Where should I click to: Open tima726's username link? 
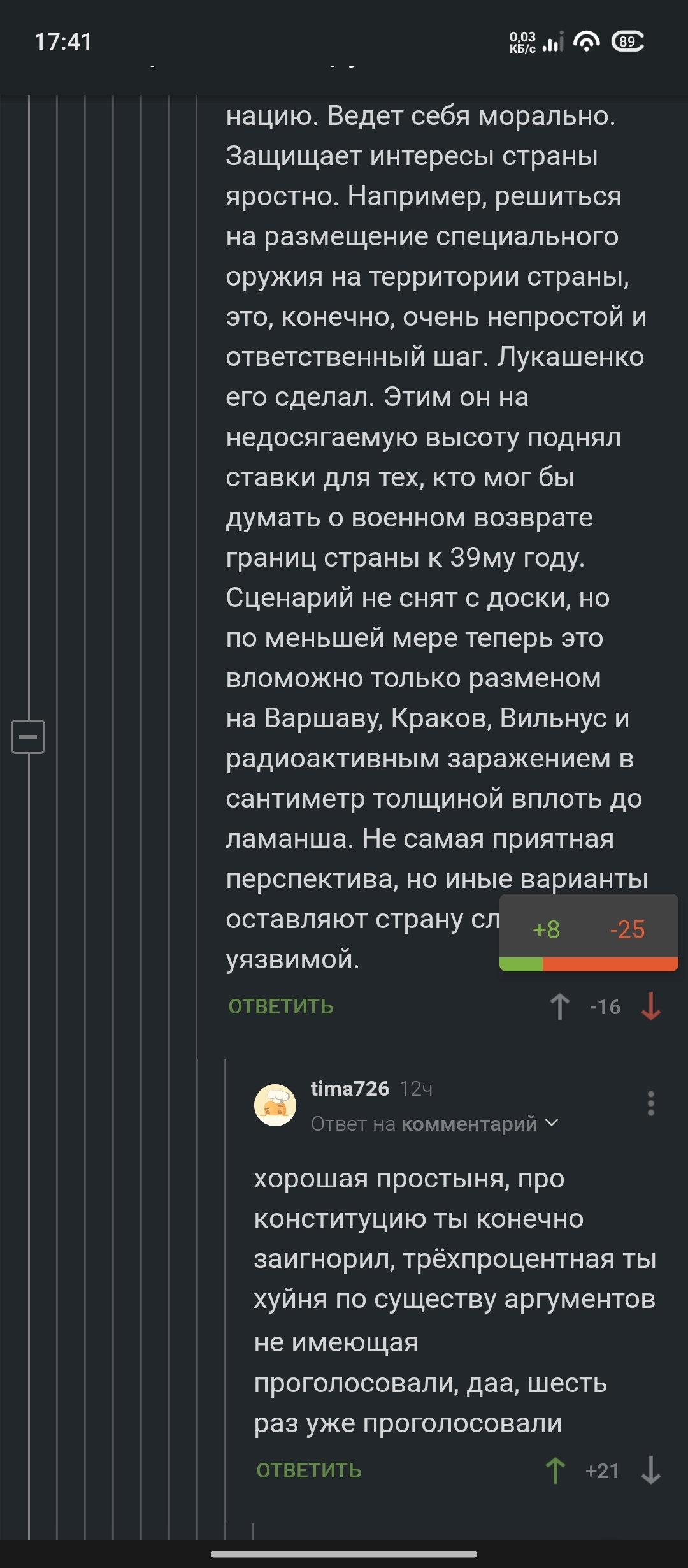click(x=350, y=1089)
